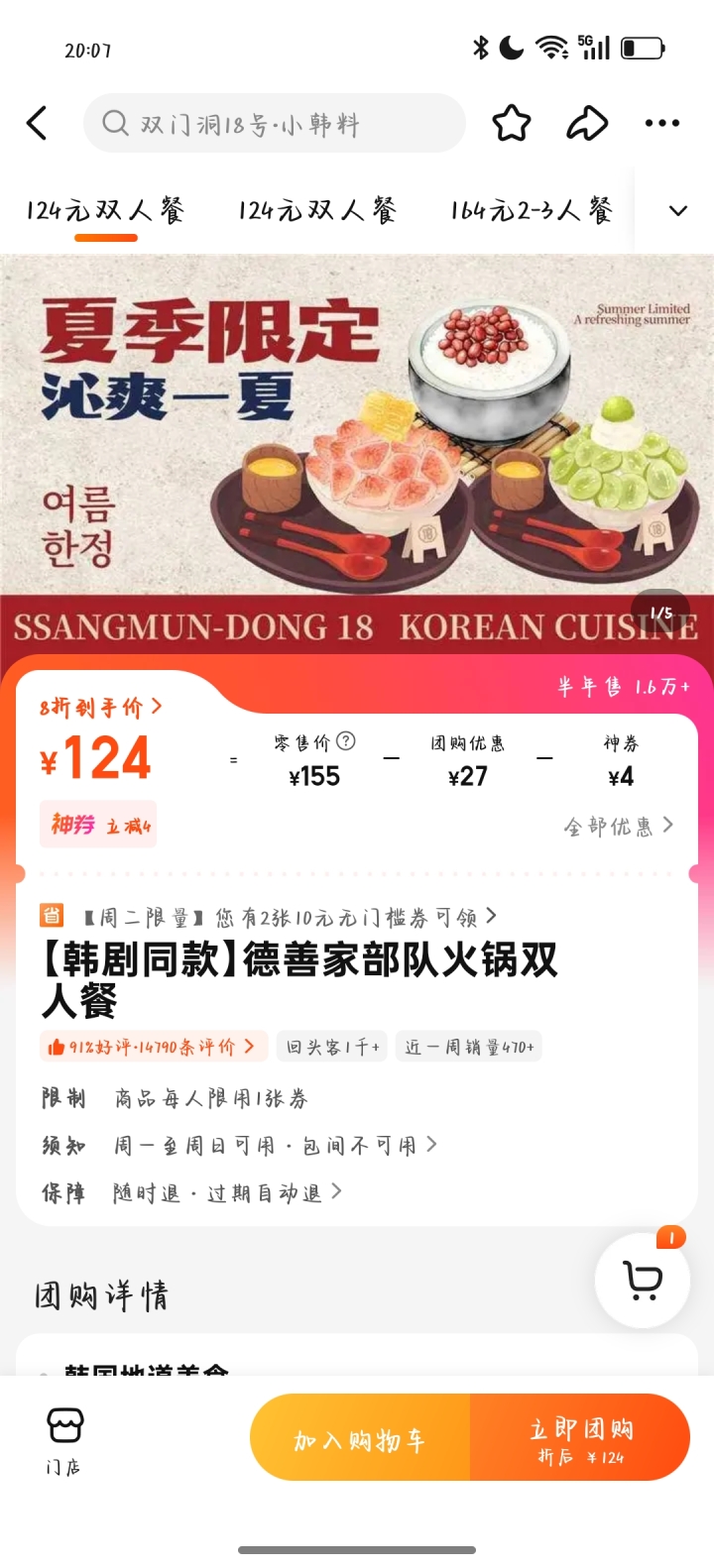Open the floating shopping cart
Image resolution: width=714 pixels, height=1568 pixels.
(x=643, y=1281)
